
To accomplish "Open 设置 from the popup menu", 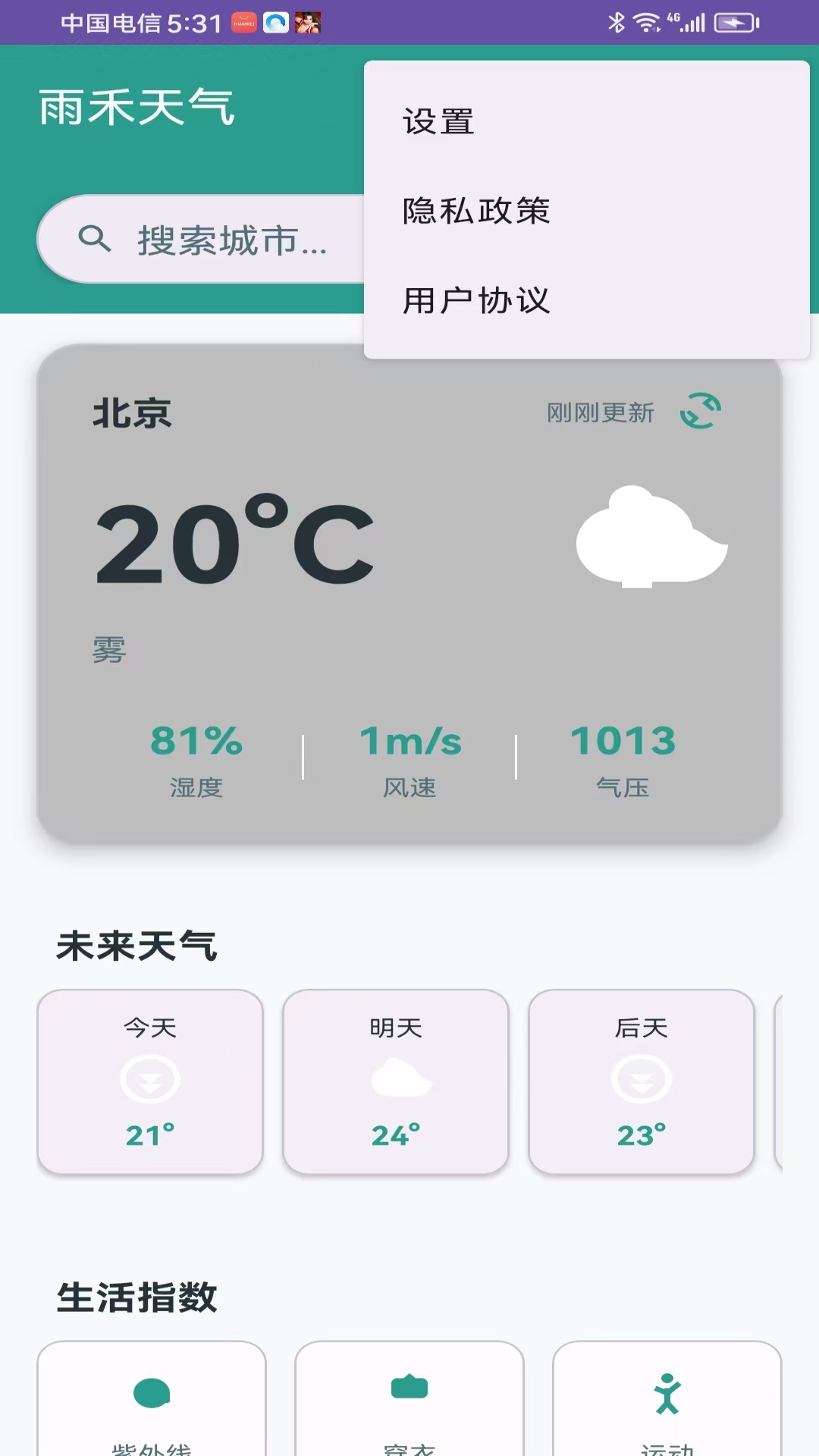I will click(437, 120).
